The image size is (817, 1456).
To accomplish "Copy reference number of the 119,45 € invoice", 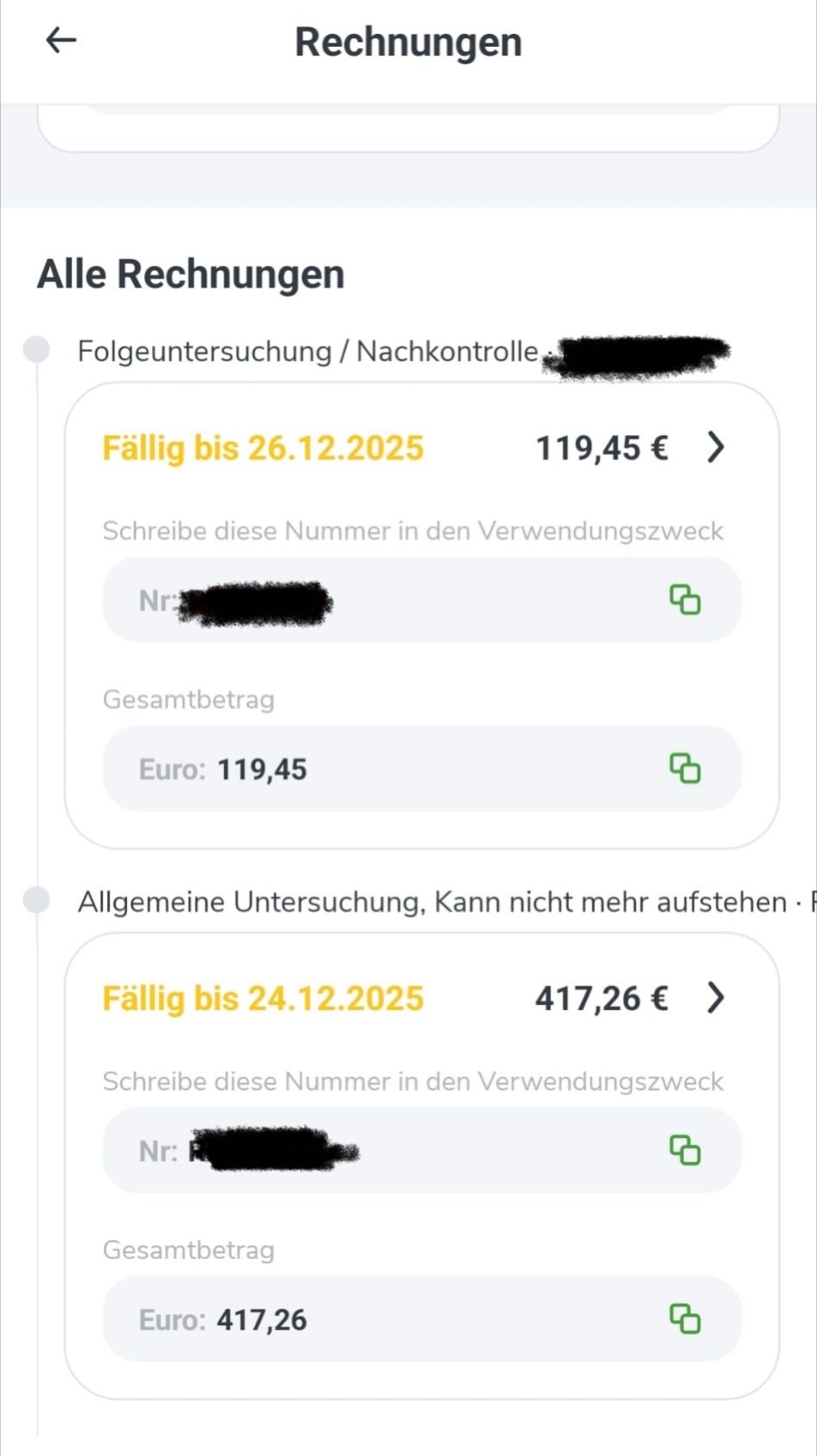I will point(685,600).
